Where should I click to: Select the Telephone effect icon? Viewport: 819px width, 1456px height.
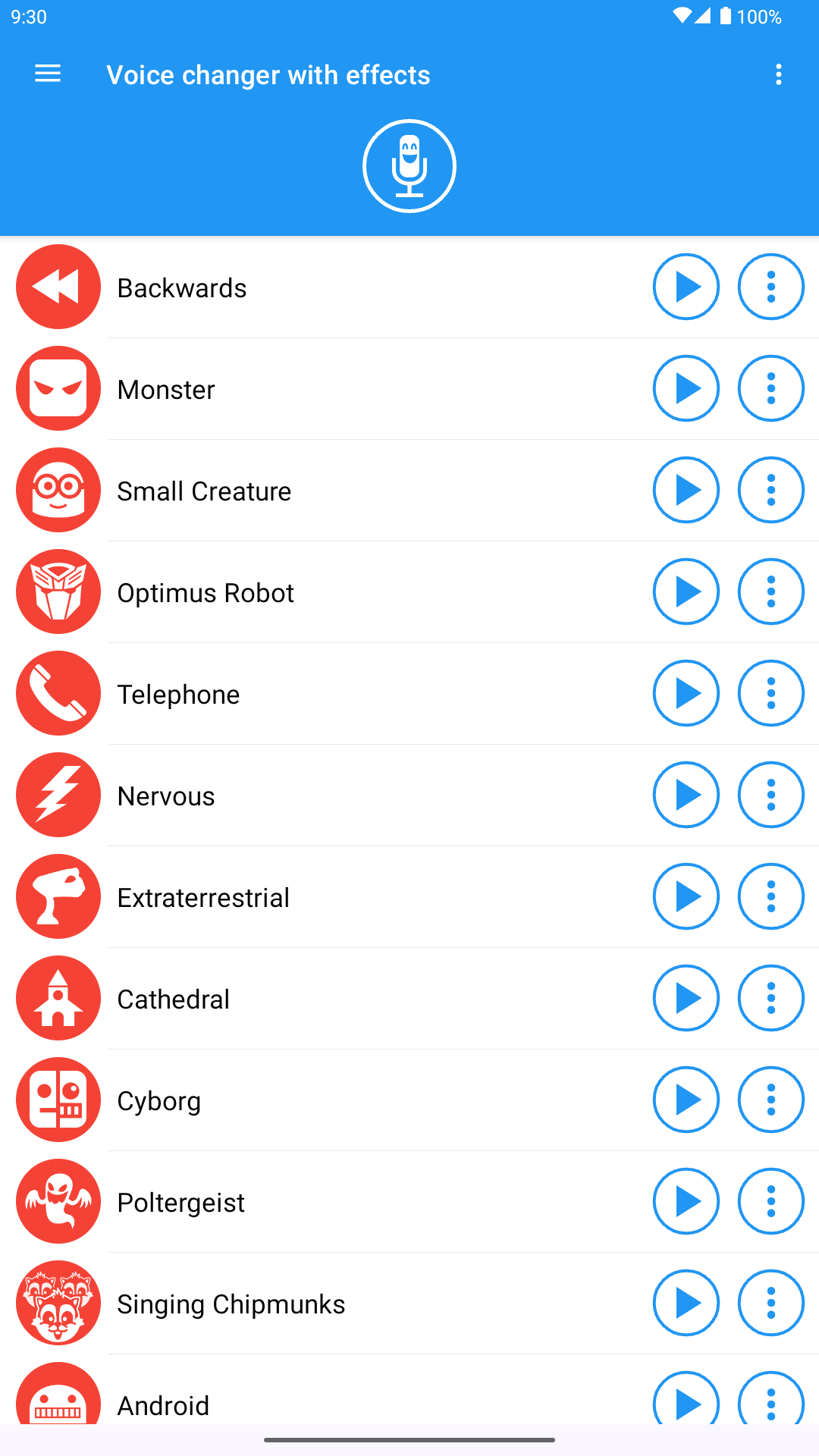58,693
